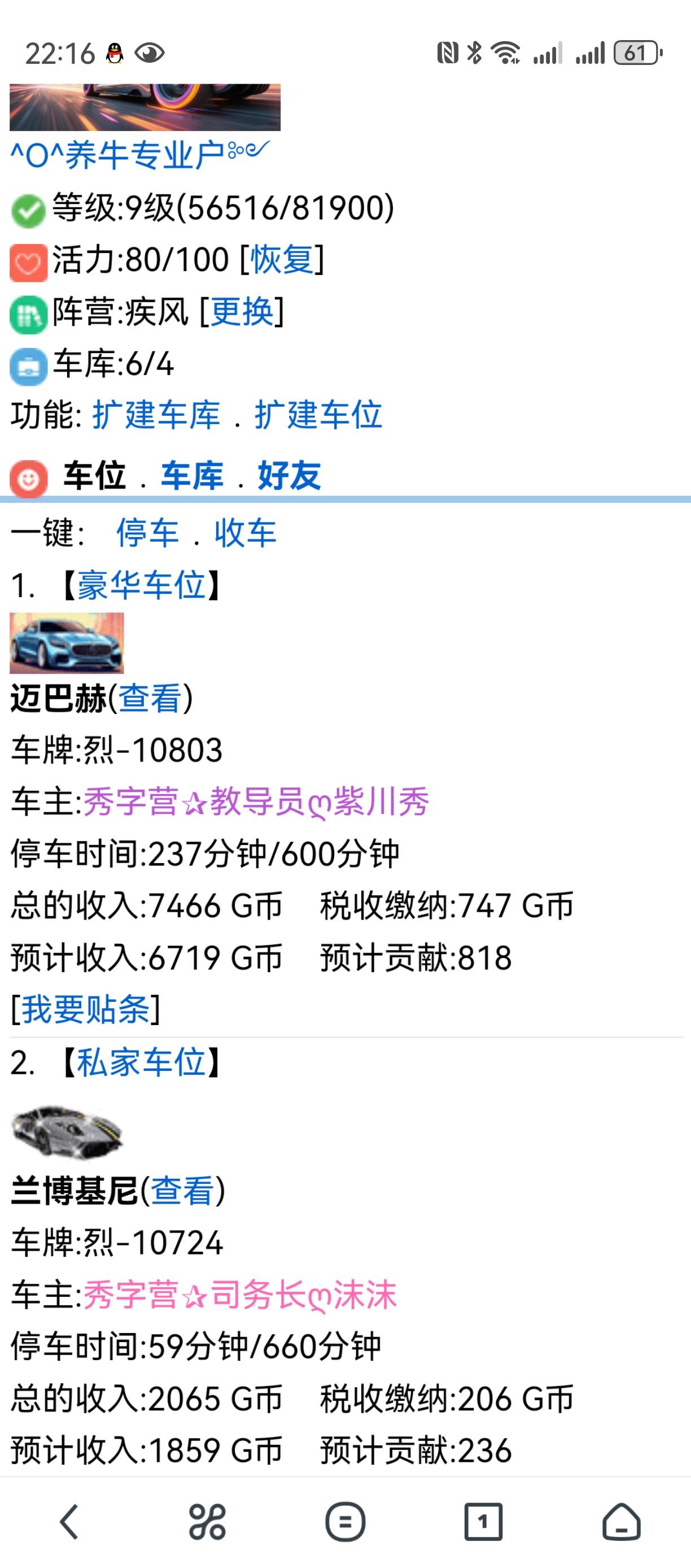Tap 我要贴条 to ticket the car
691x1568 pixels.
[x=85, y=1009]
